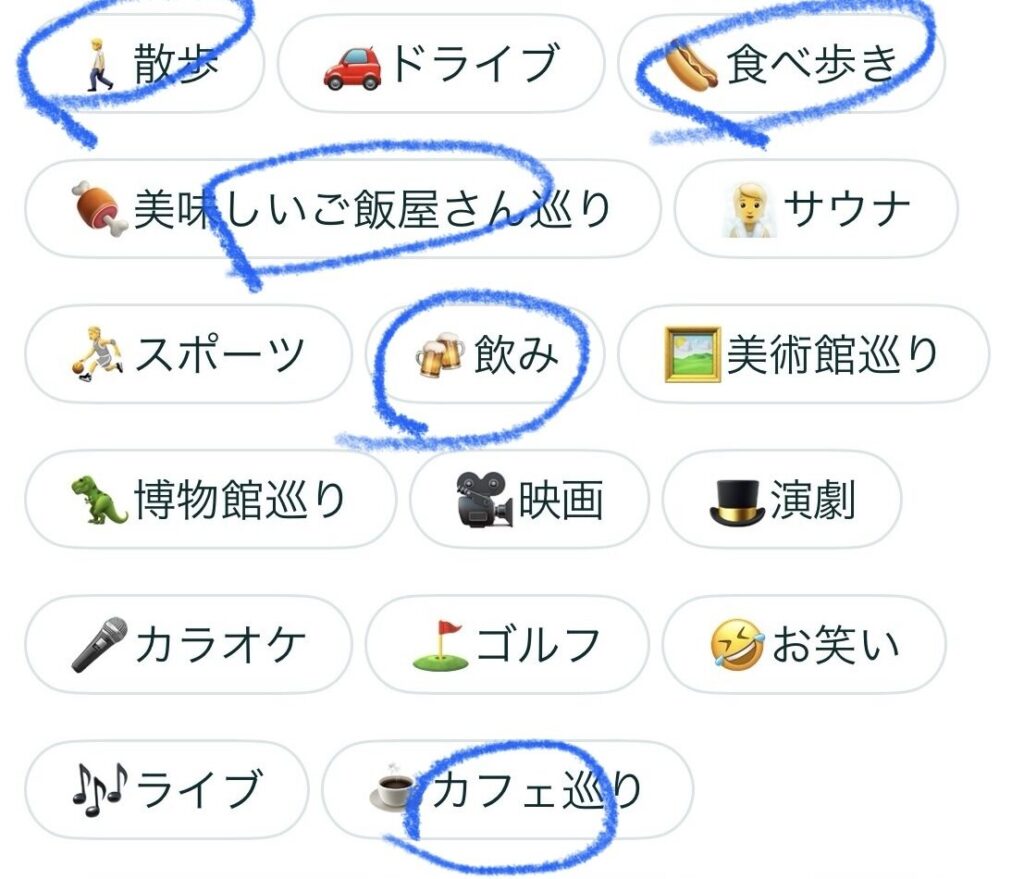Select the カラオケ chip

(x=188, y=645)
